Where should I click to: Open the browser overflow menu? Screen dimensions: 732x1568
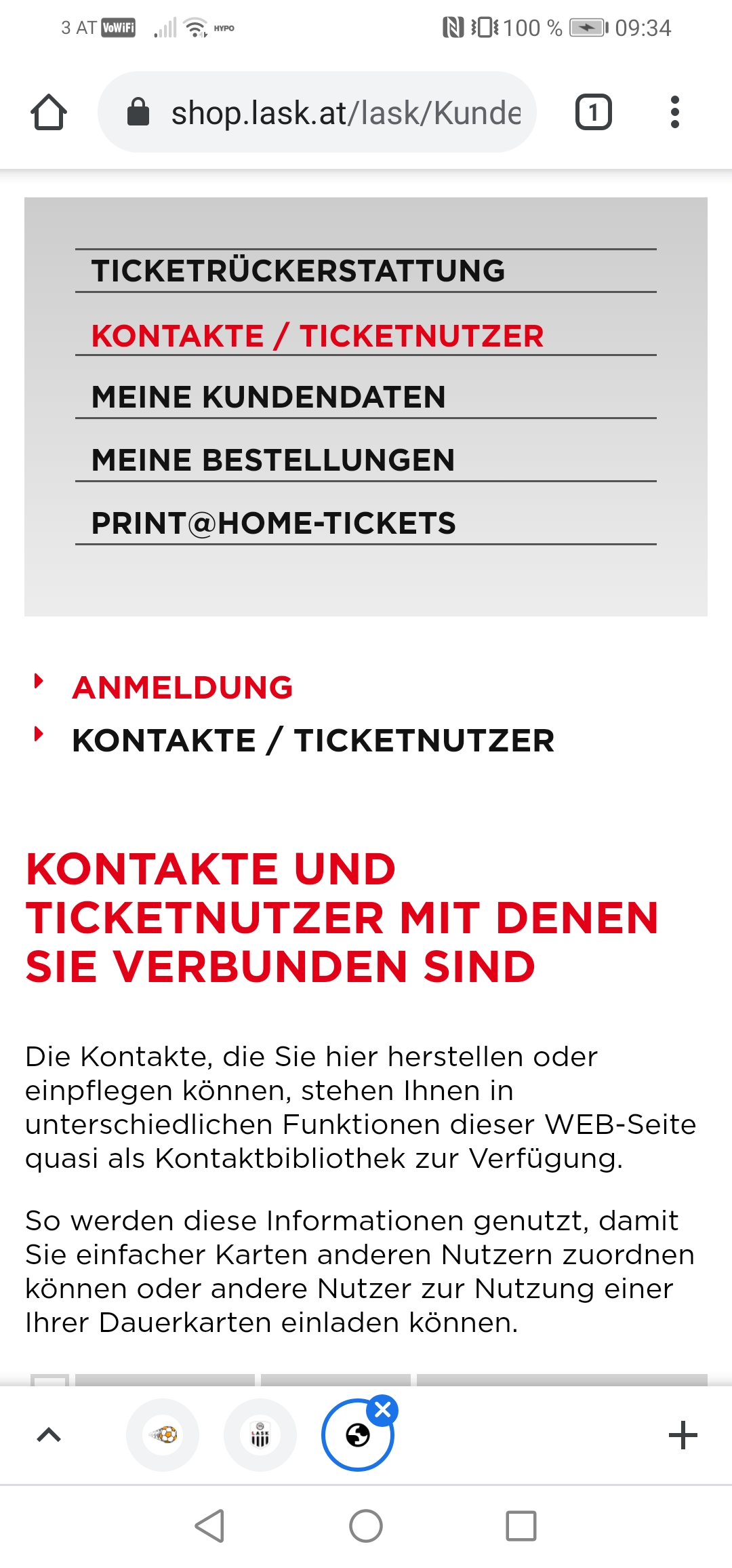pos(674,112)
